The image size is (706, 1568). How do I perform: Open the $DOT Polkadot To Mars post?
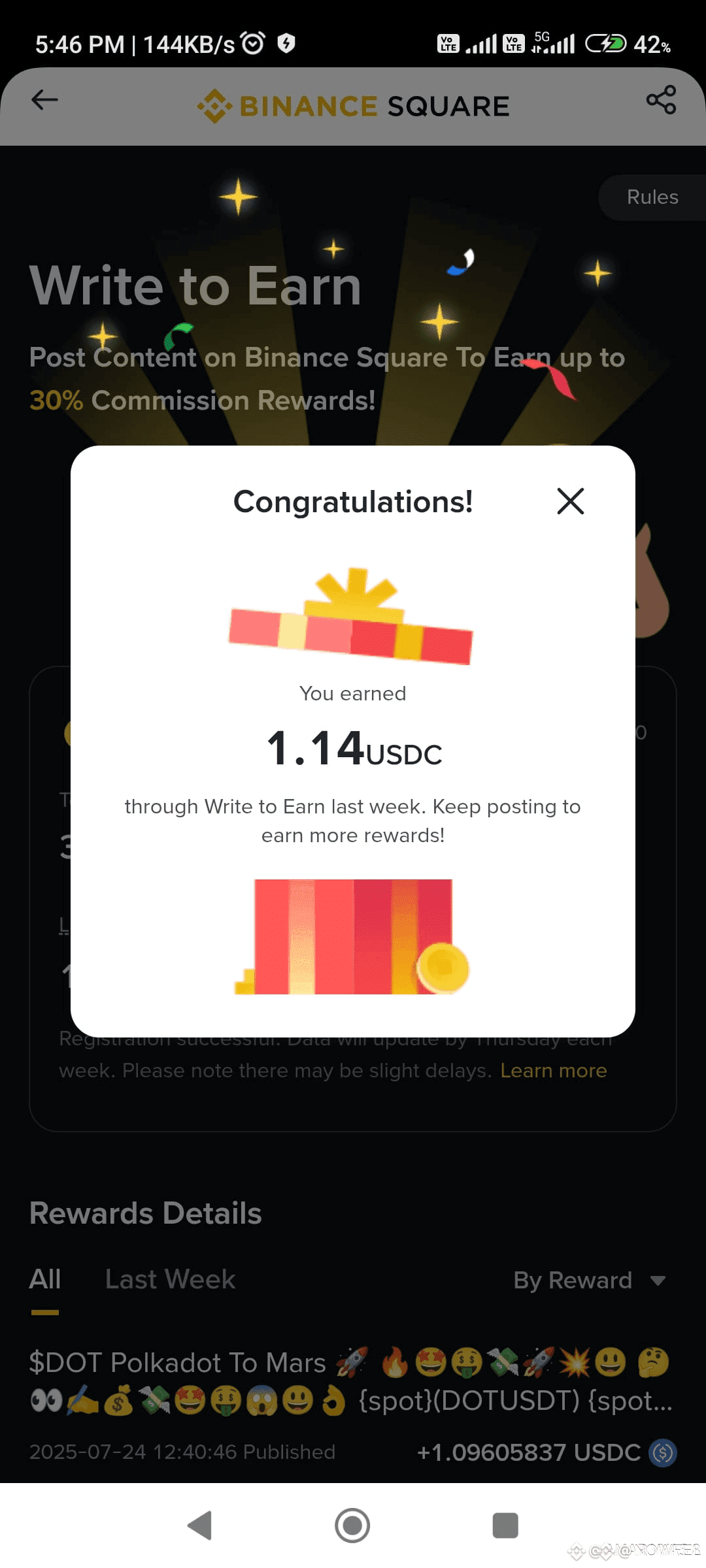351,1380
